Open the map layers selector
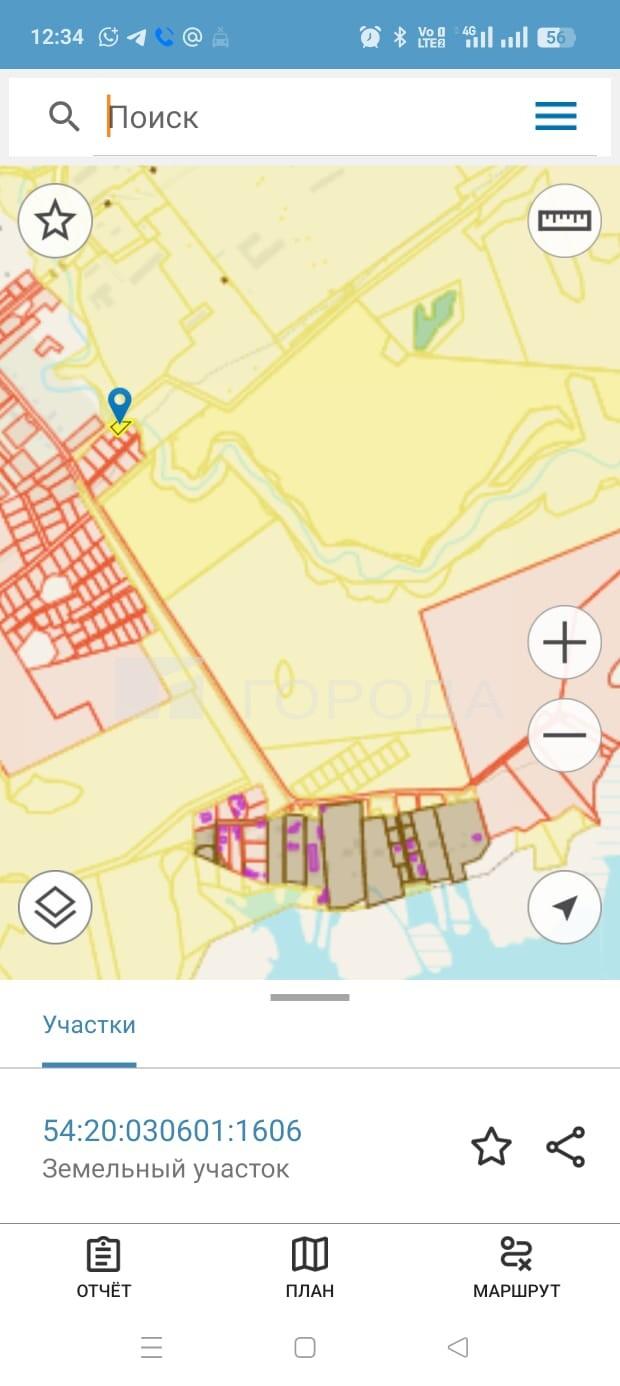 tap(55, 908)
